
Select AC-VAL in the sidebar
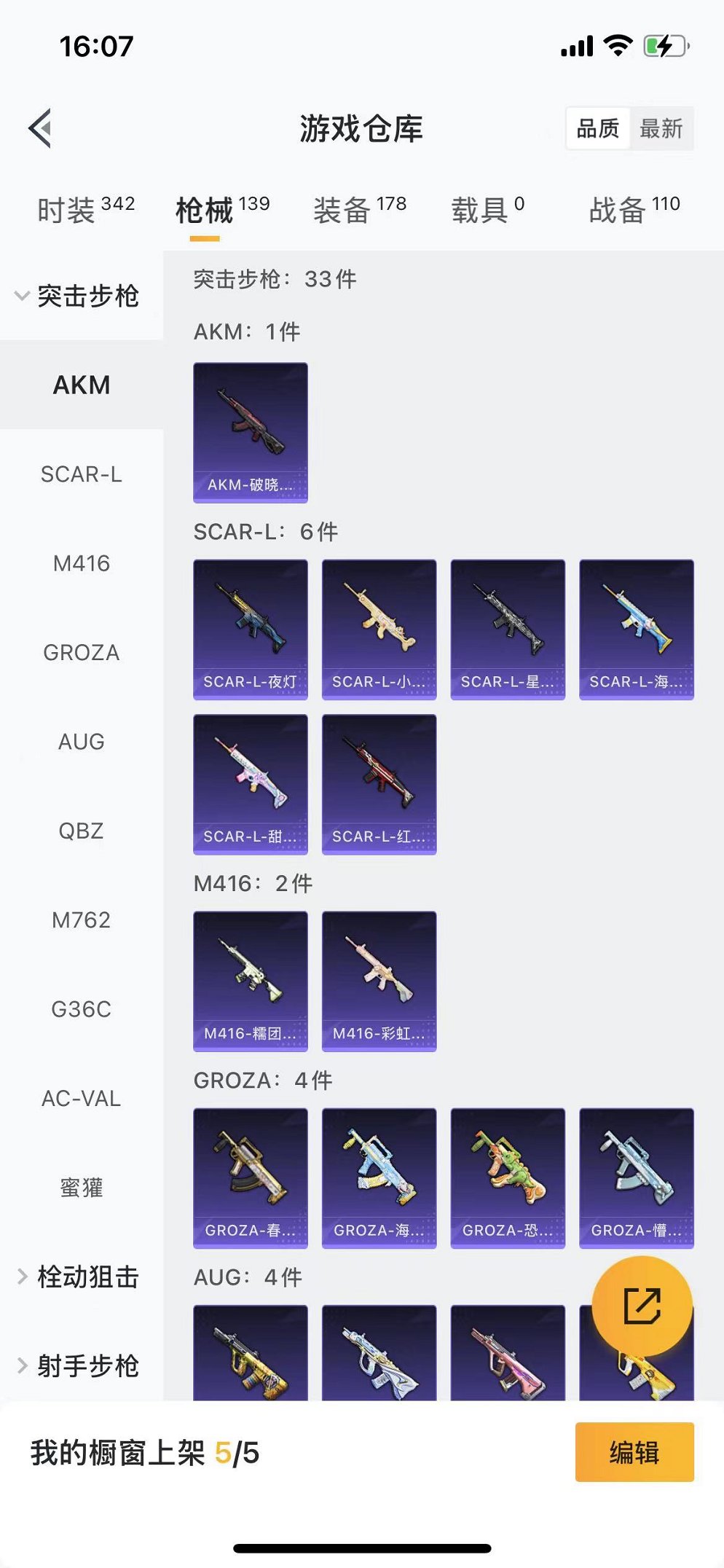click(81, 1099)
